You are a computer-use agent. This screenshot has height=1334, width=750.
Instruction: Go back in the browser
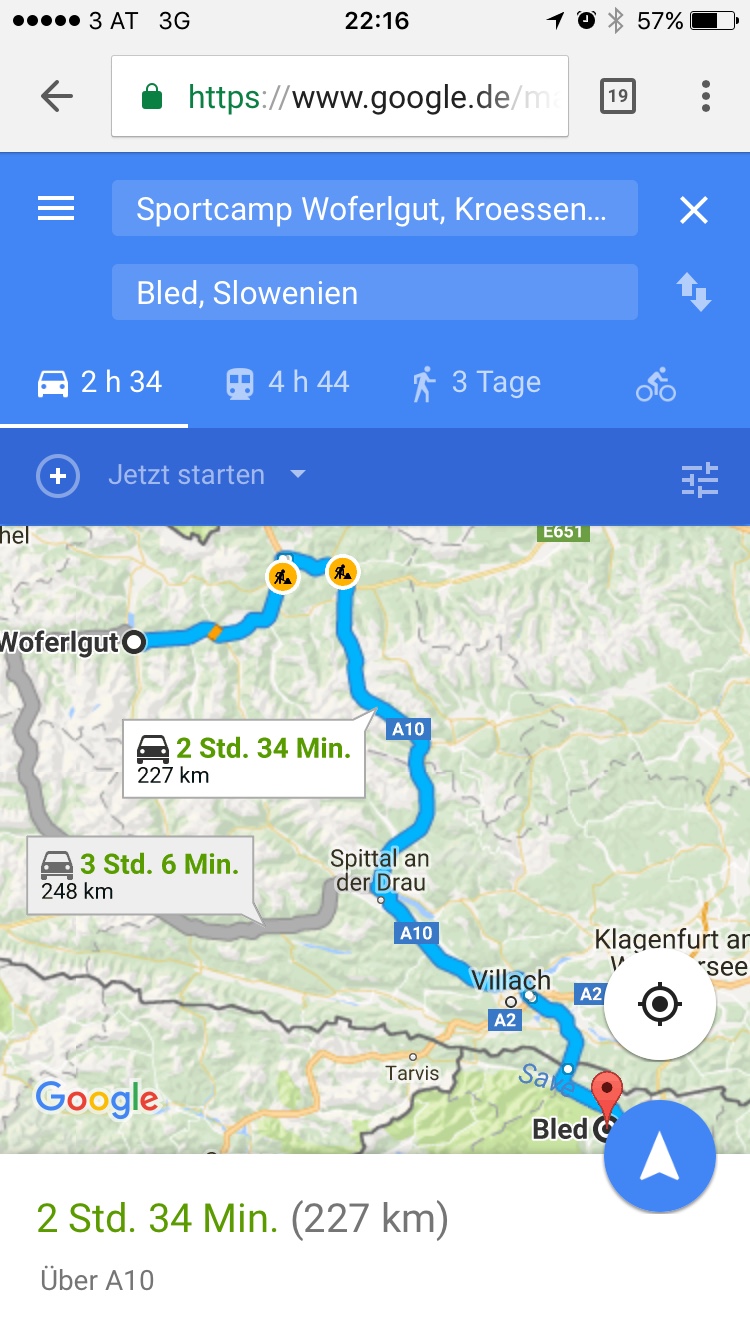tap(57, 97)
